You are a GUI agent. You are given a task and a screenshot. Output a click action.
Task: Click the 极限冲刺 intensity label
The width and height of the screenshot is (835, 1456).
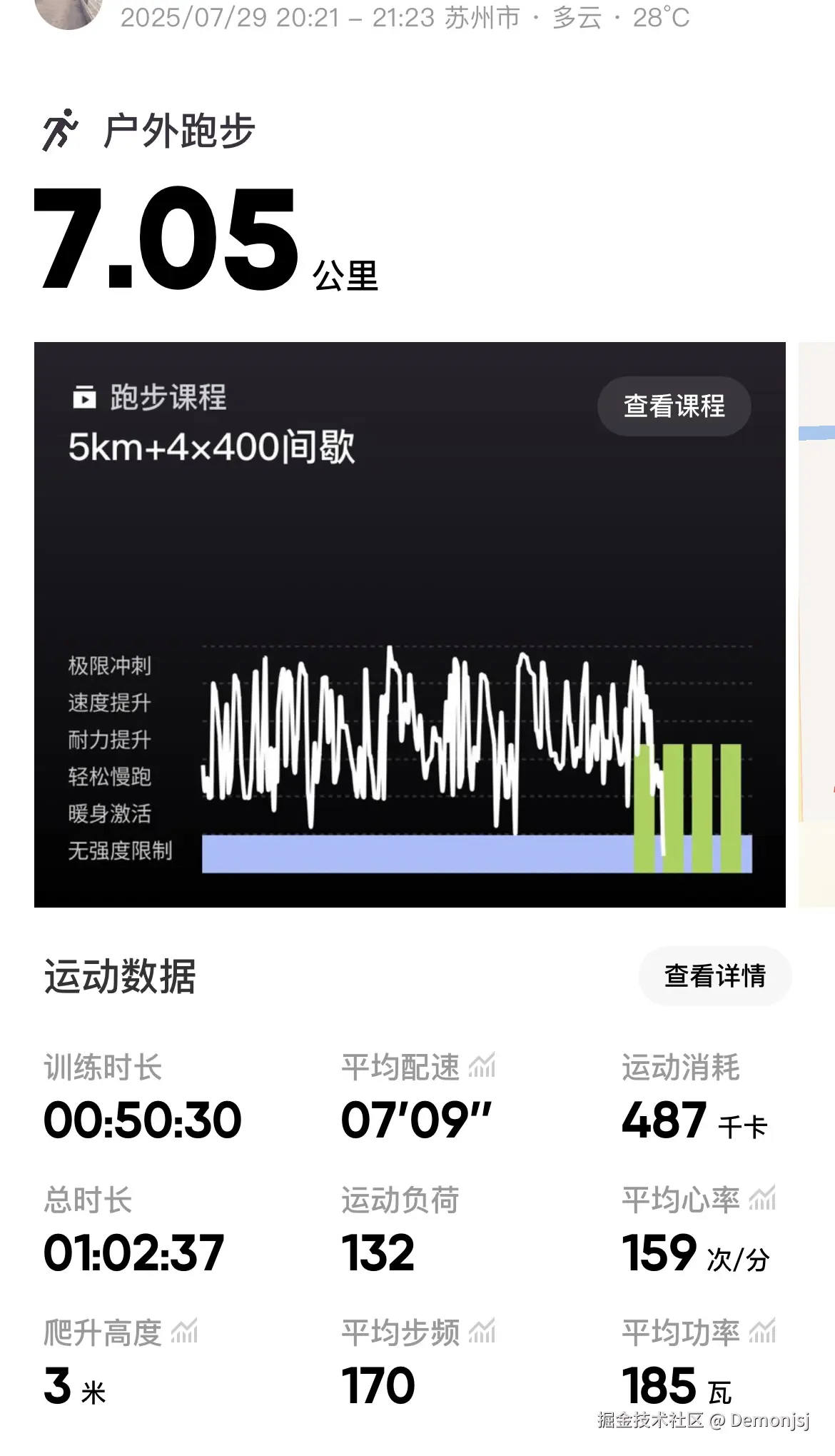[x=111, y=666]
